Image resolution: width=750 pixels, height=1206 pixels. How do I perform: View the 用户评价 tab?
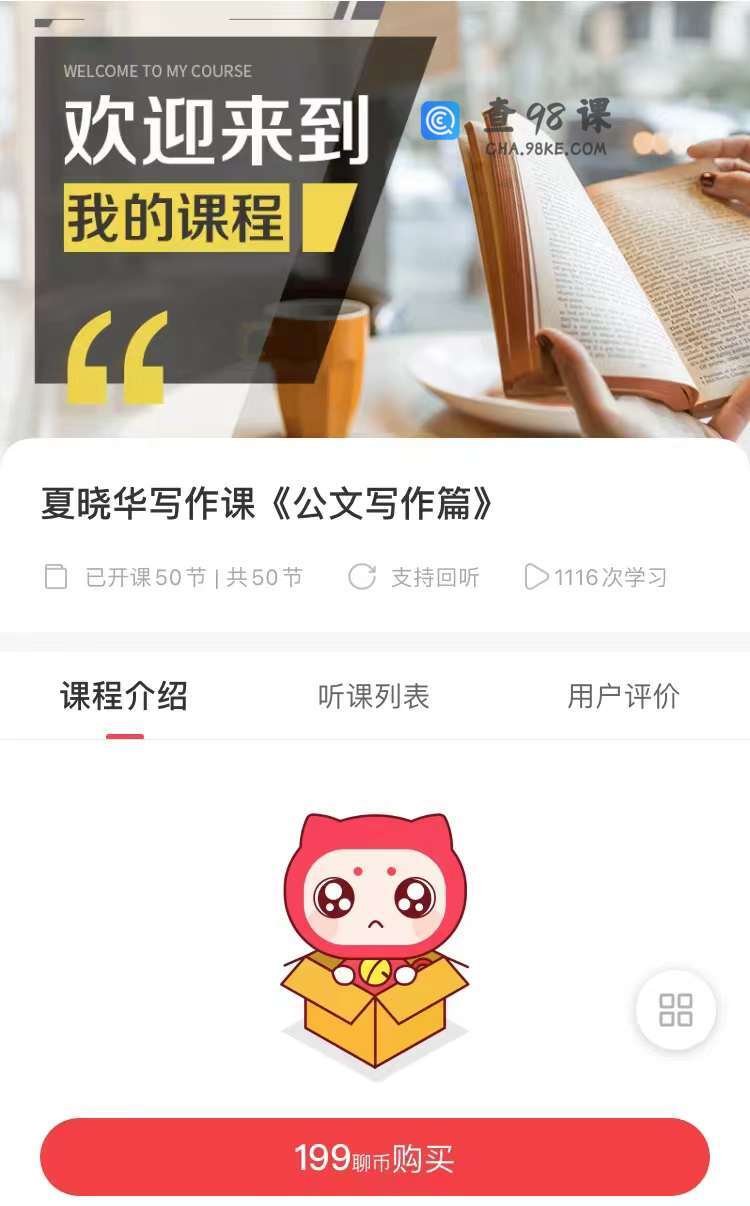(x=623, y=697)
